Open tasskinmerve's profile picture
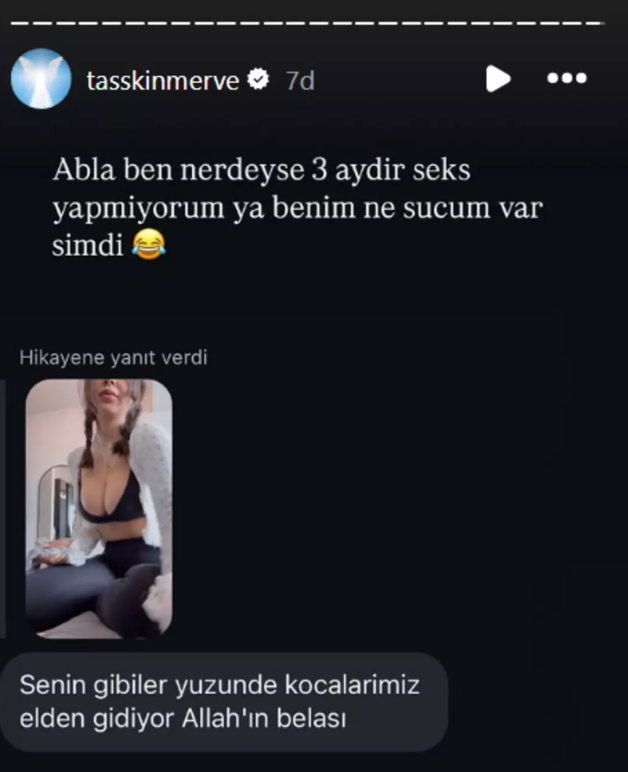 (41, 79)
